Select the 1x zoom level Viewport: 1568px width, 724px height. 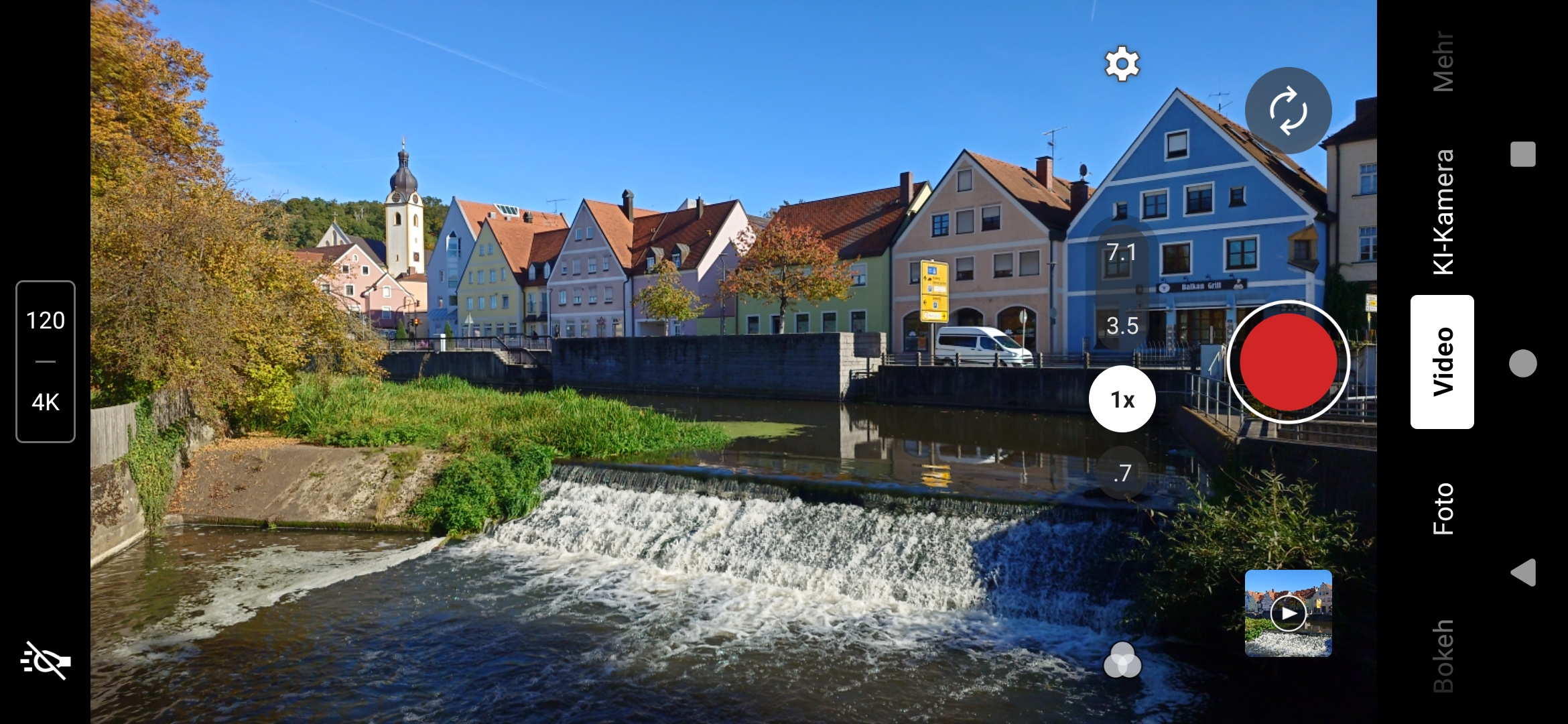pyautogui.click(x=1122, y=399)
